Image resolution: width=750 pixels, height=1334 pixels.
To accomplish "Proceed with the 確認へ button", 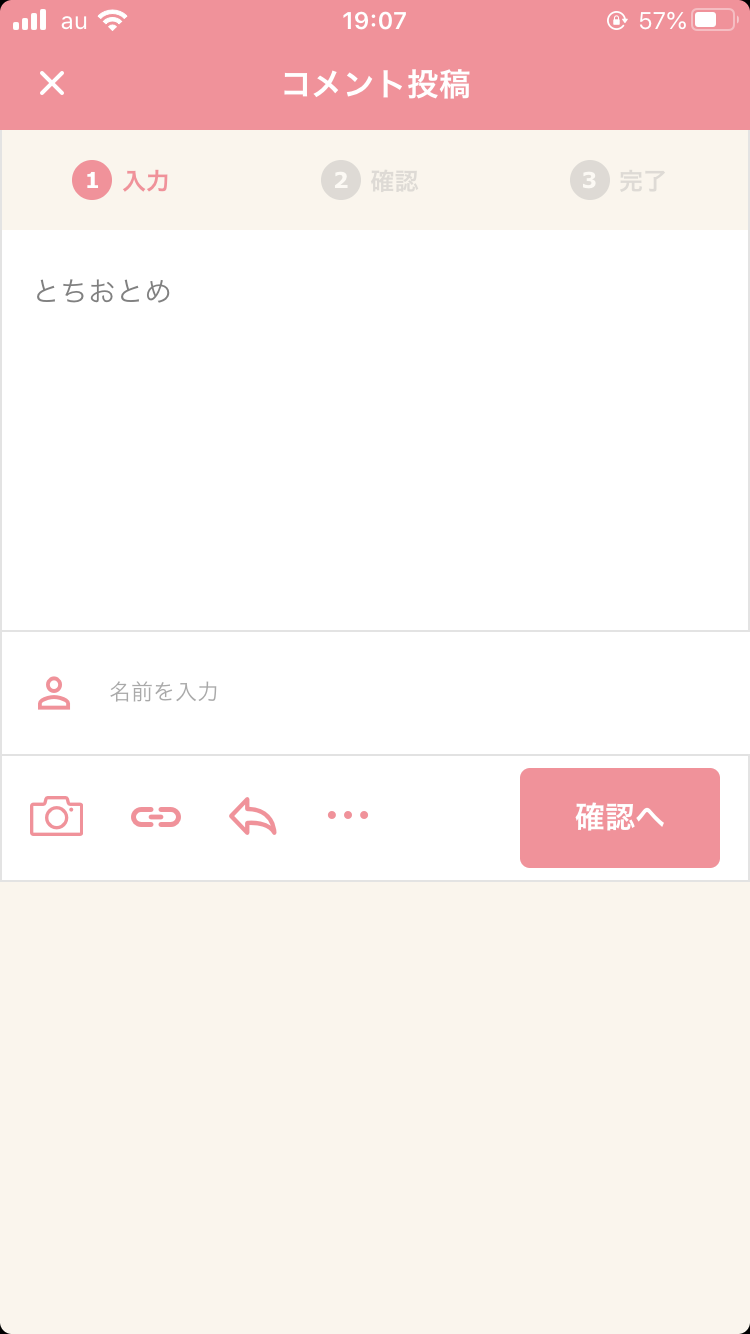I will click(620, 818).
